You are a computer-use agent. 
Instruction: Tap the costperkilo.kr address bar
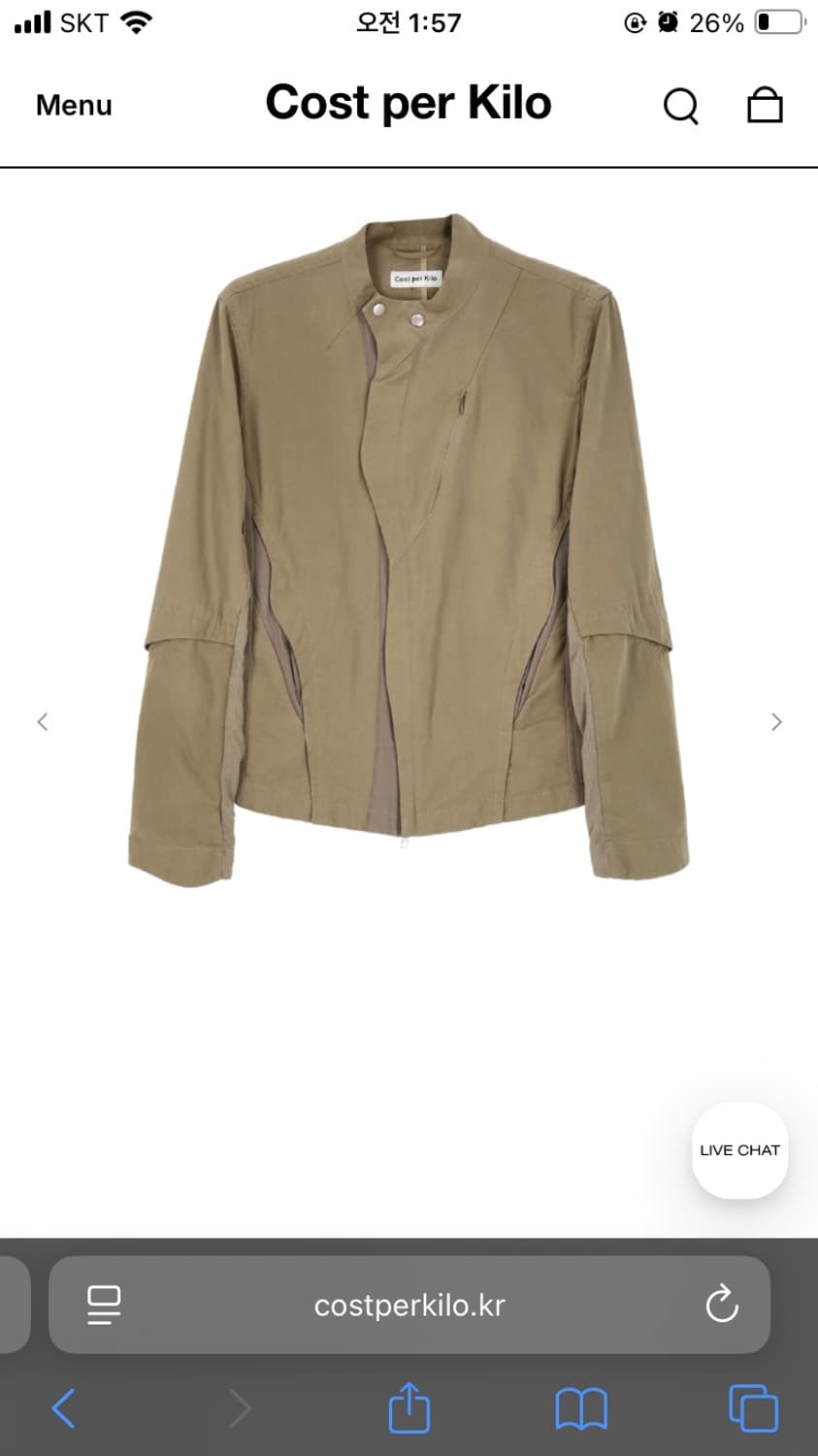click(409, 1306)
